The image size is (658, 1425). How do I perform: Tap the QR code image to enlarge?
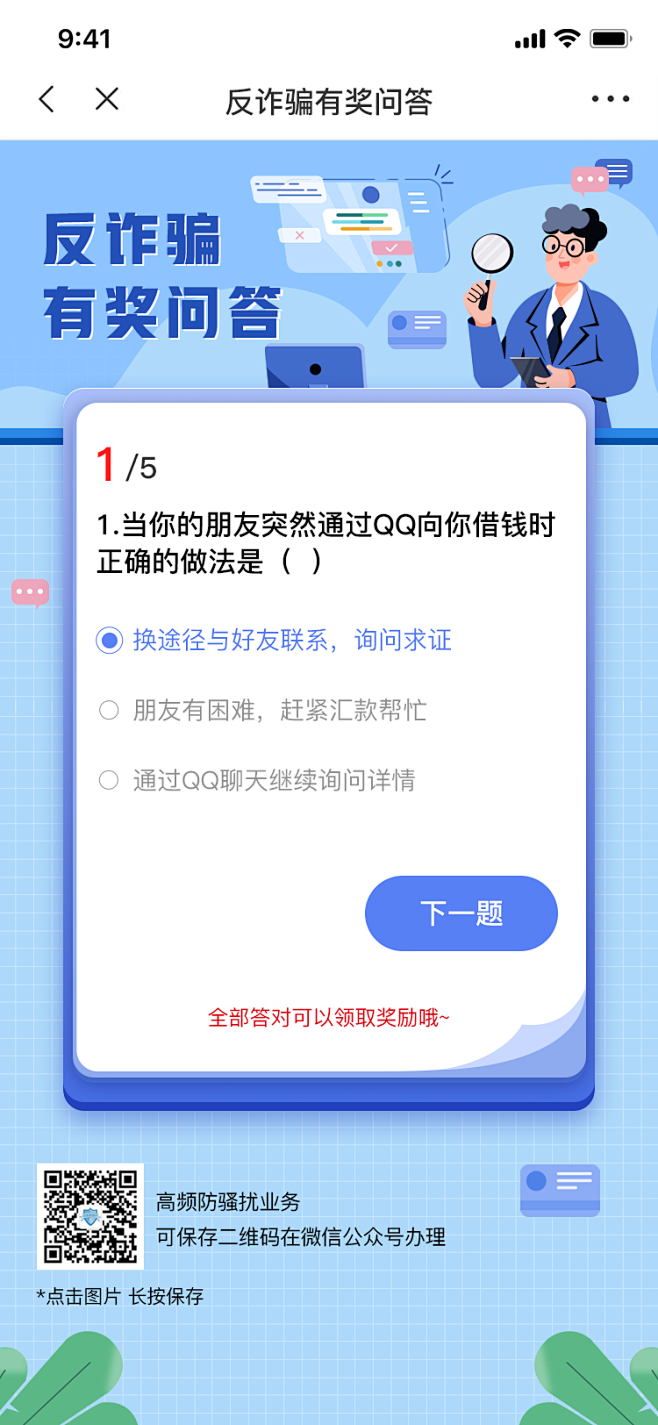(90, 1216)
